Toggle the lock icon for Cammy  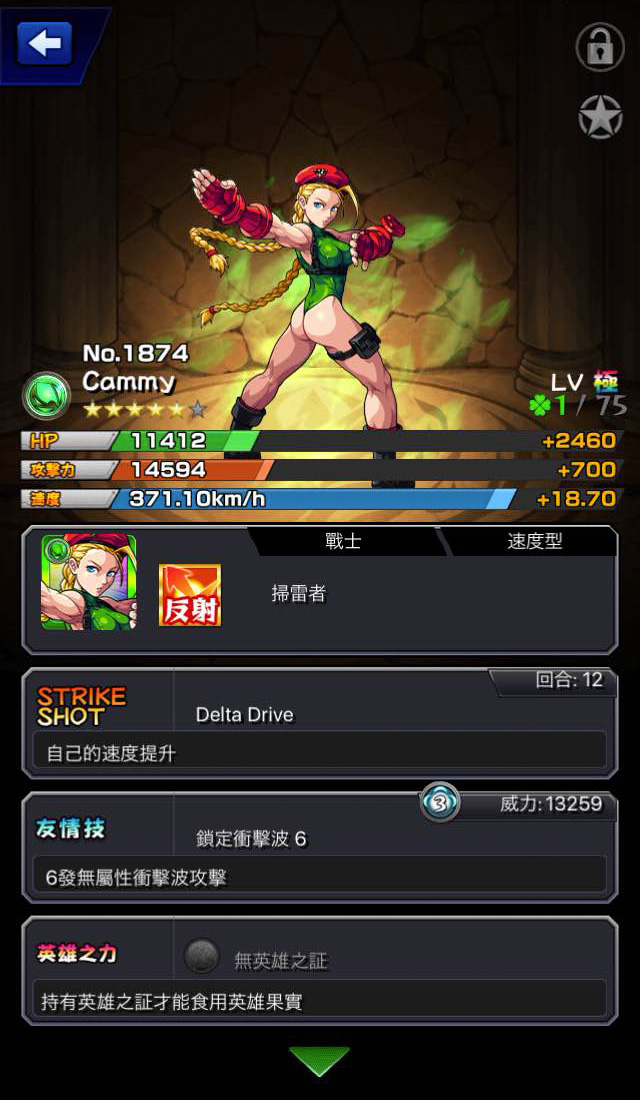600,47
